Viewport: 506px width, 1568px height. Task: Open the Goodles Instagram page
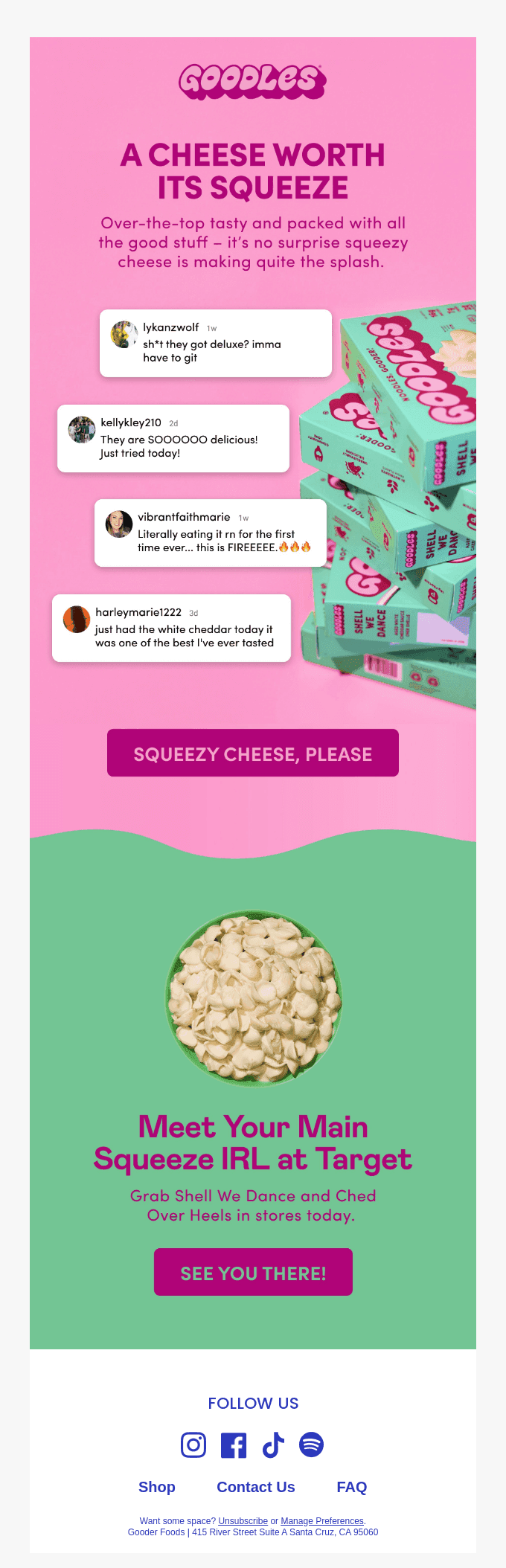pos(193,1445)
